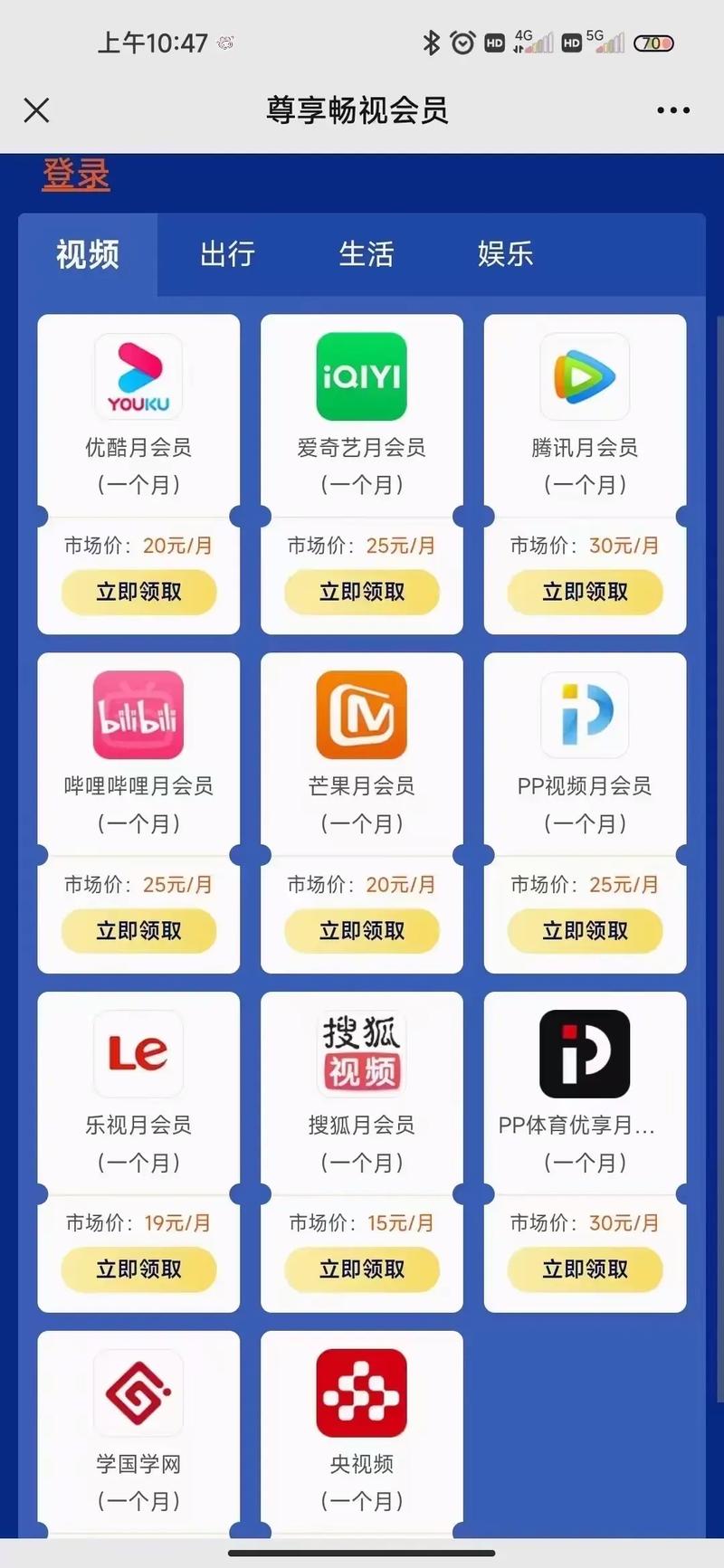Viewport: 724px width, 1568px height.
Task: Close the 尊享畅视会员 page
Action: pyautogui.click(x=36, y=110)
